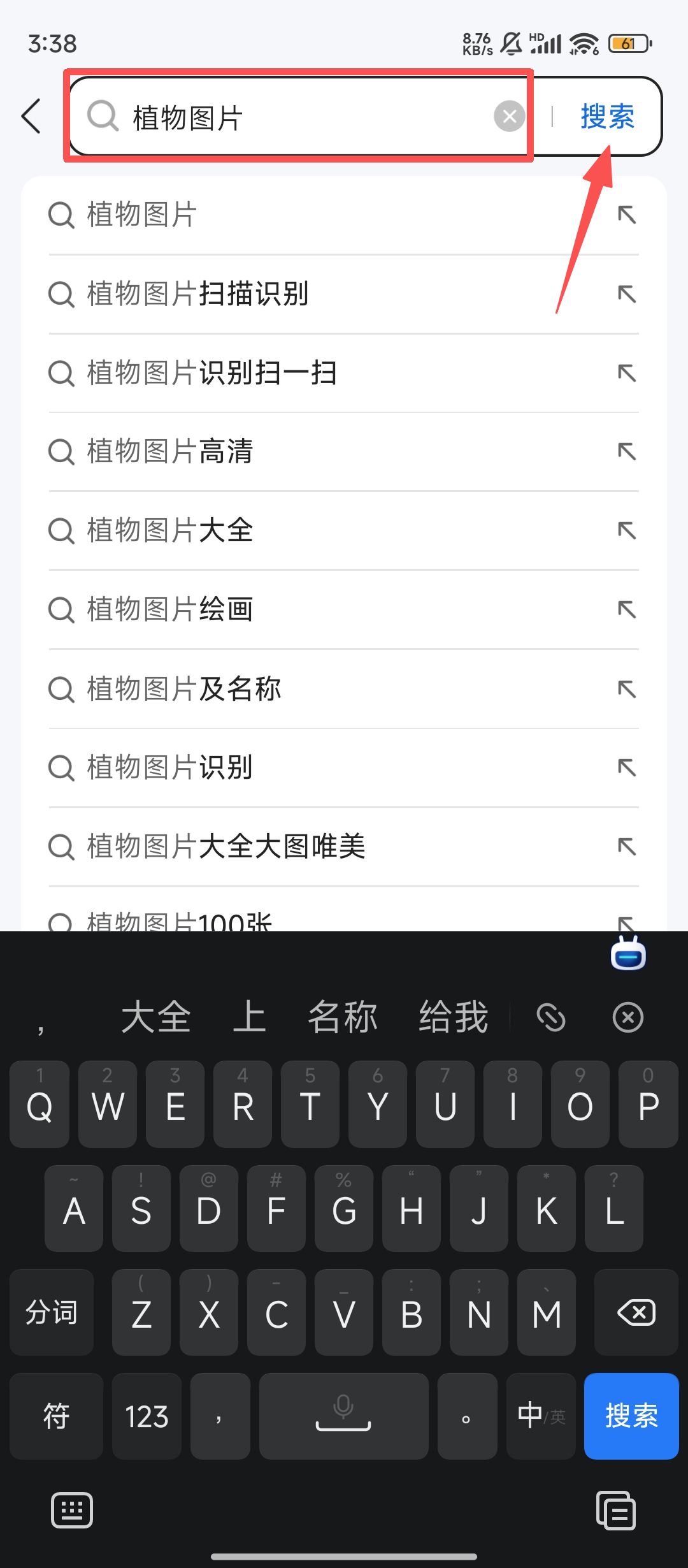This screenshot has width=688, height=1568.
Task: Open the 123 numeric keyboard
Action: click(147, 1416)
